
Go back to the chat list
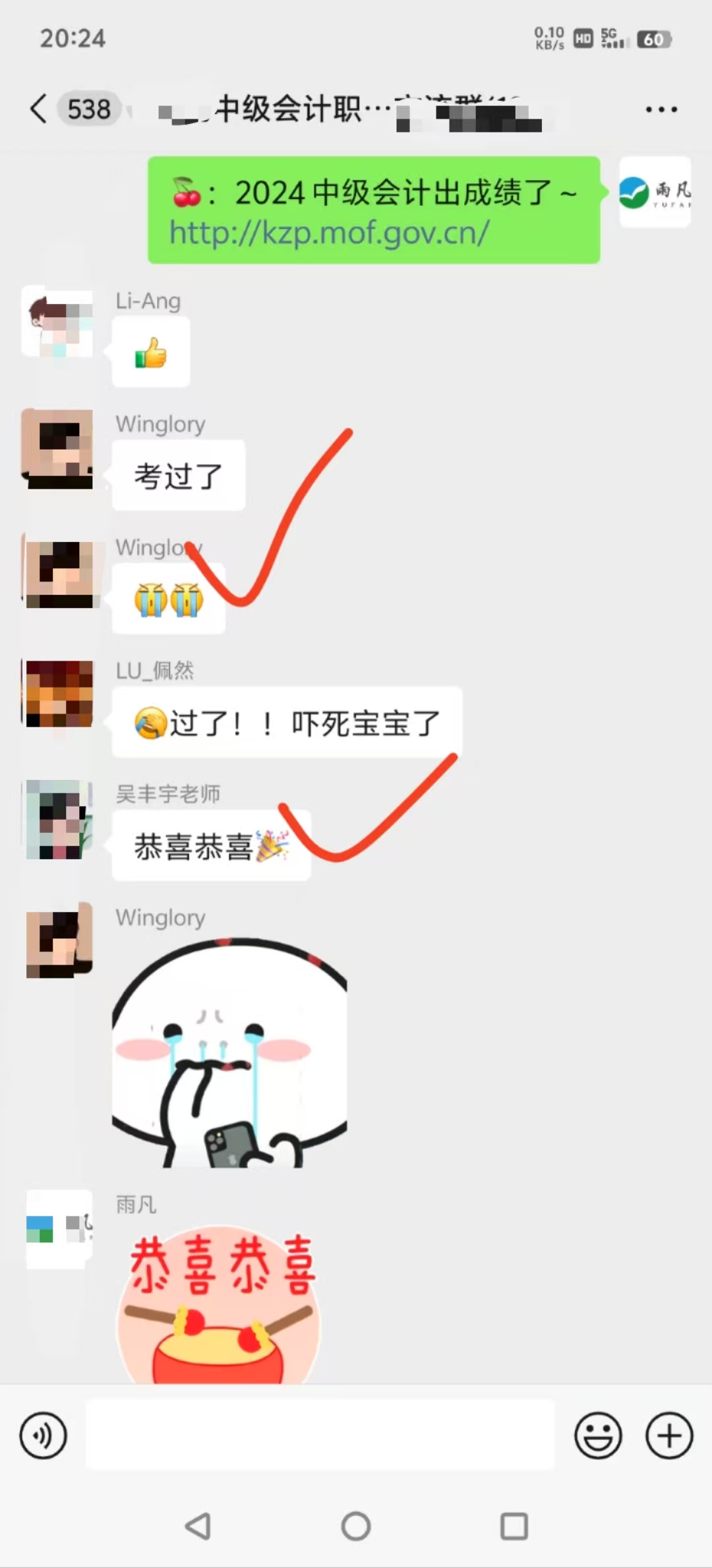coord(40,109)
